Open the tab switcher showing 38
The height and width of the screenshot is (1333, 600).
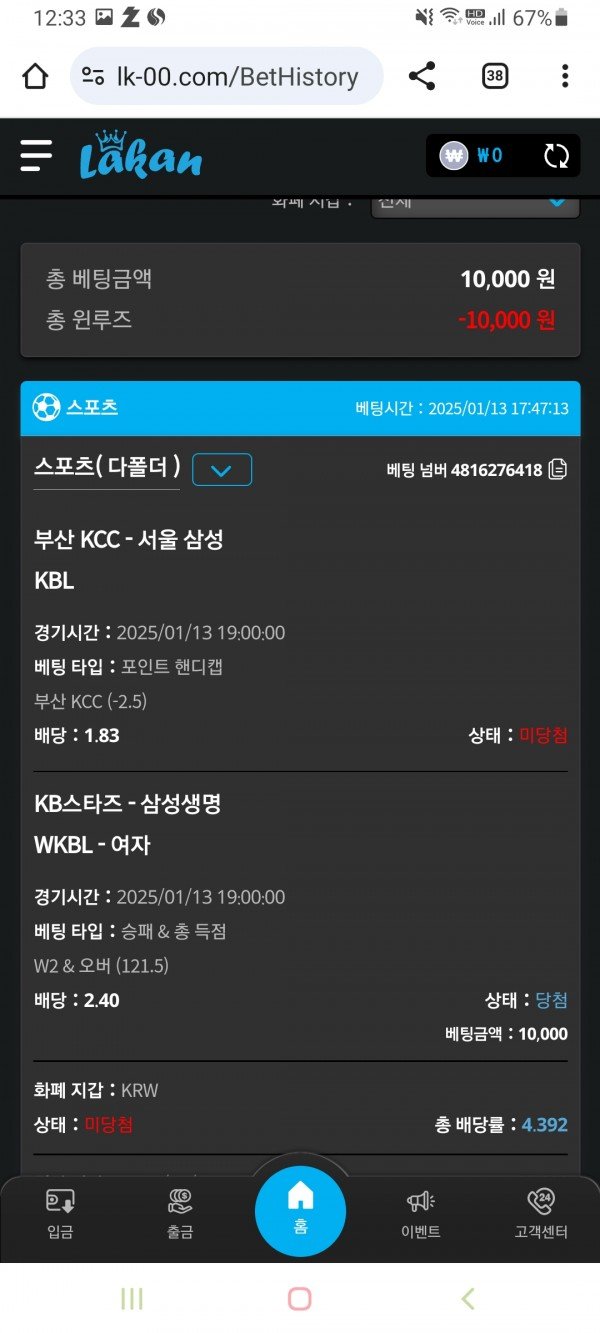495,76
